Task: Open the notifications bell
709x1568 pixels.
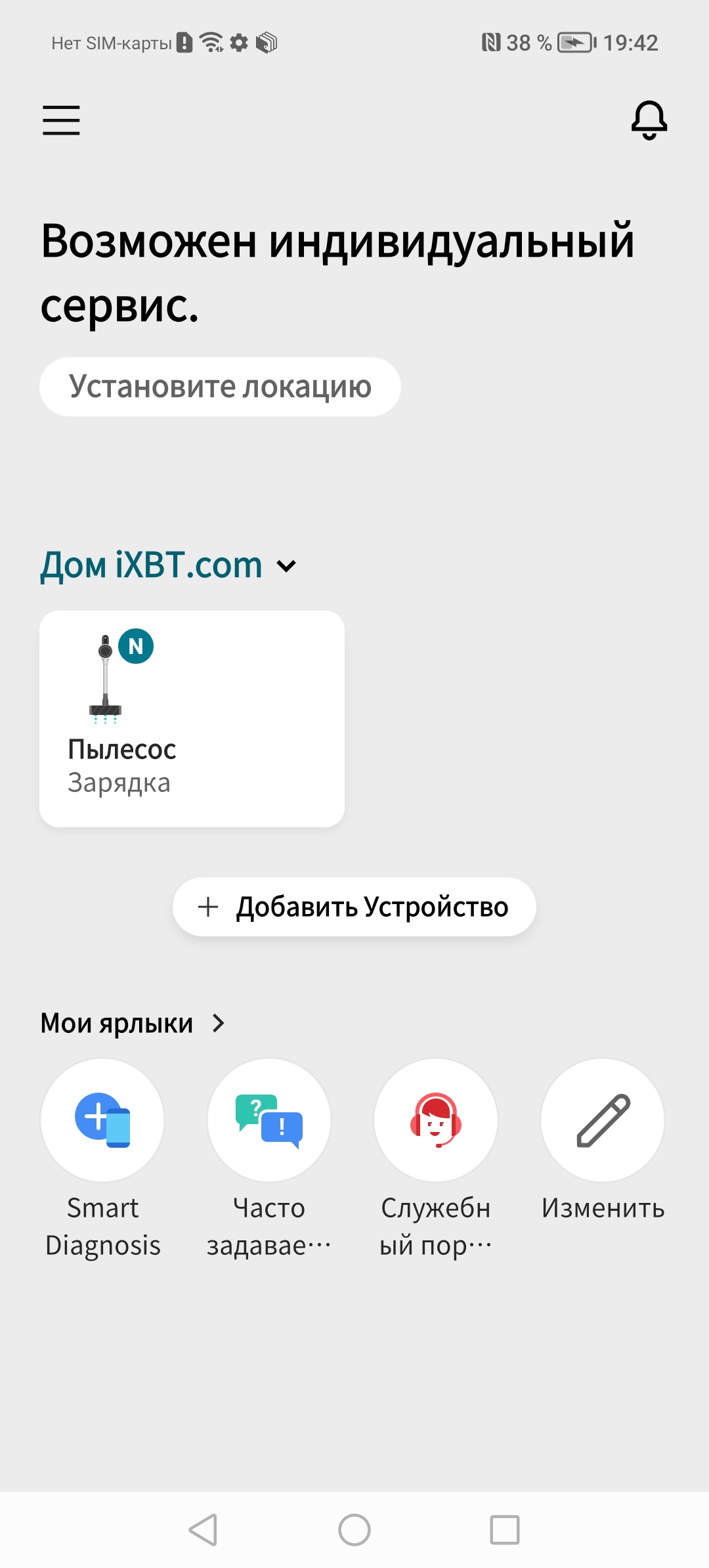Action: point(649,120)
